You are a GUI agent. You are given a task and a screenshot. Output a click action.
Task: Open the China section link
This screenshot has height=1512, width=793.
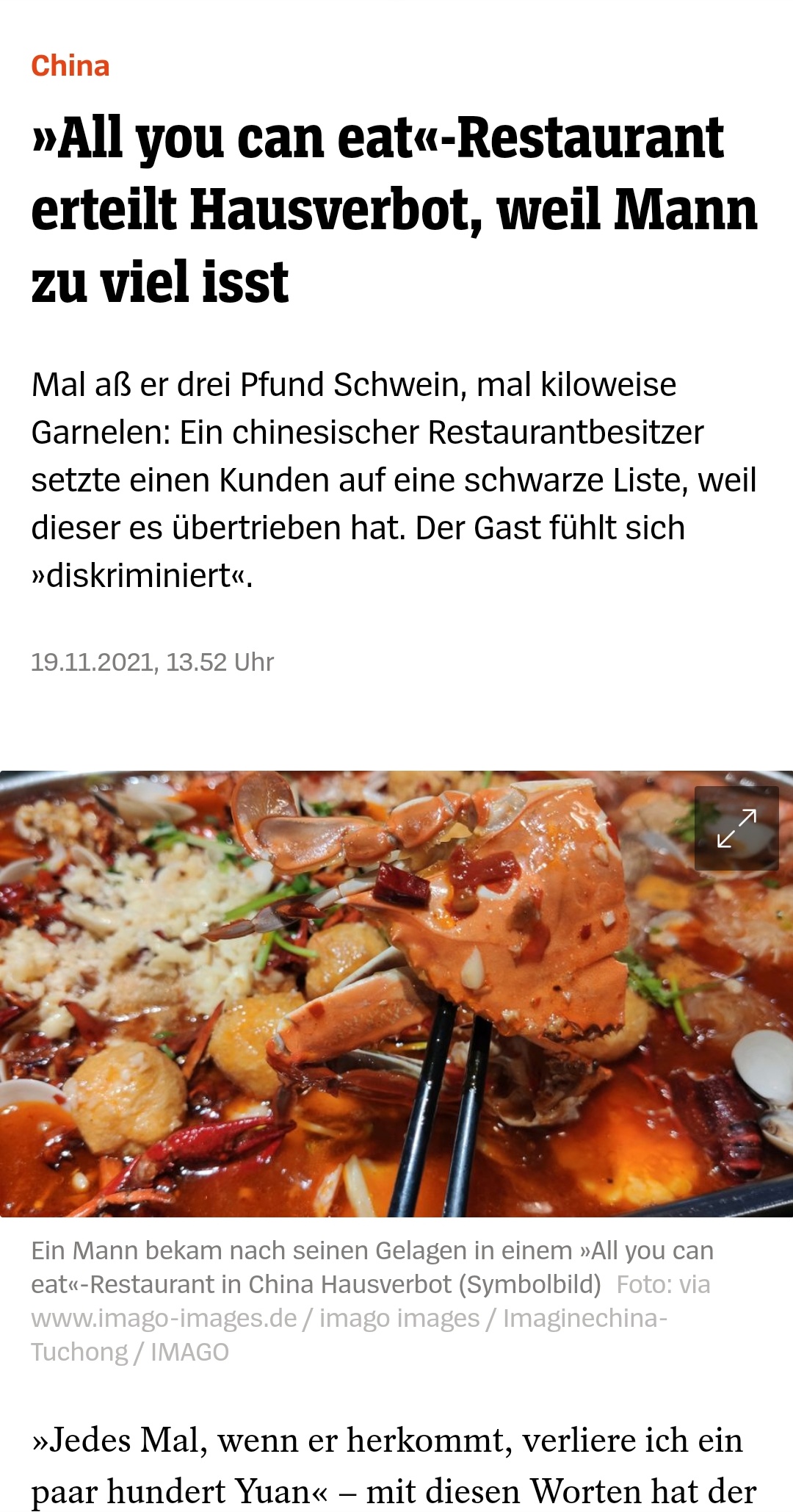(70, 66)
